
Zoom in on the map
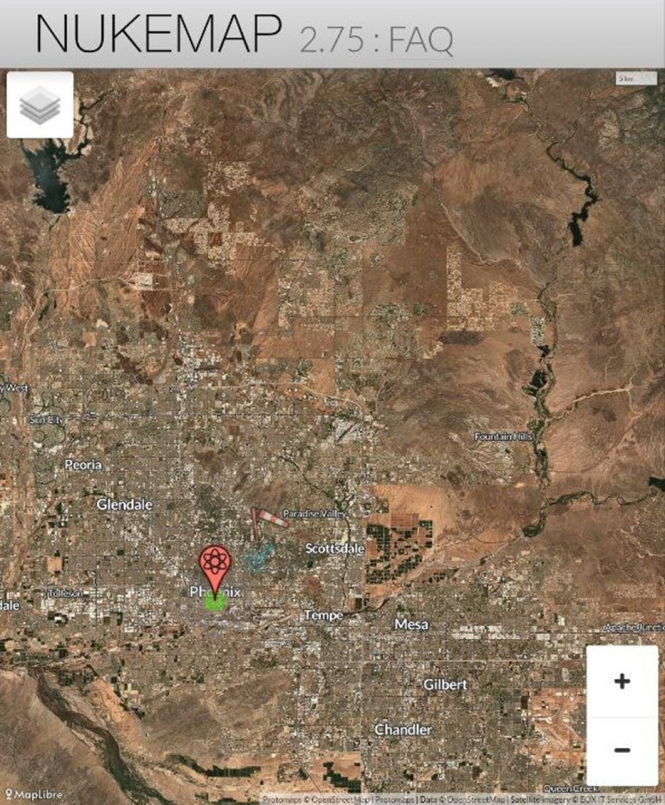click(622, 682)
